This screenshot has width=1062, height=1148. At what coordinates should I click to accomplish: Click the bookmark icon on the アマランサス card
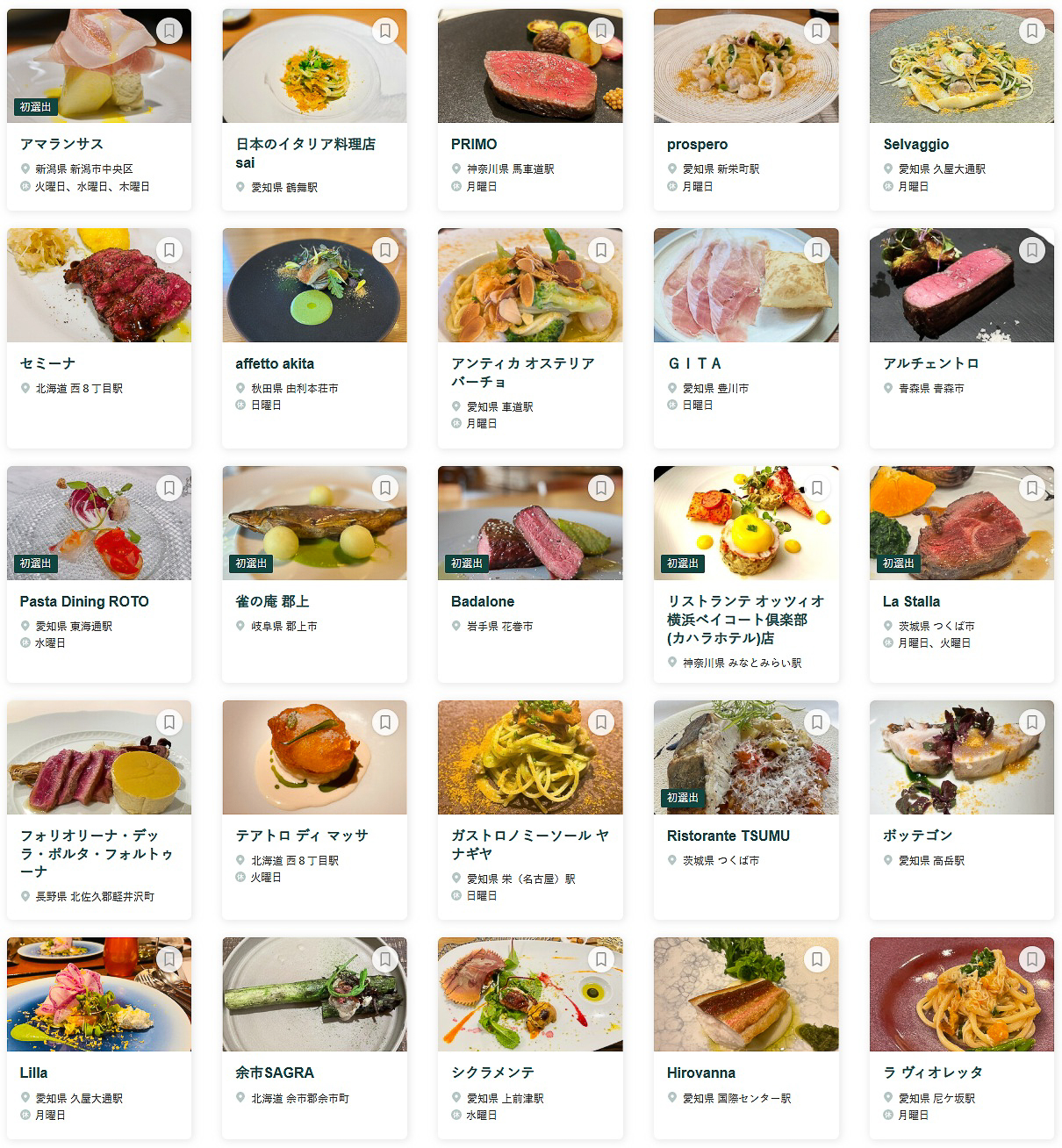coord(170,30)
